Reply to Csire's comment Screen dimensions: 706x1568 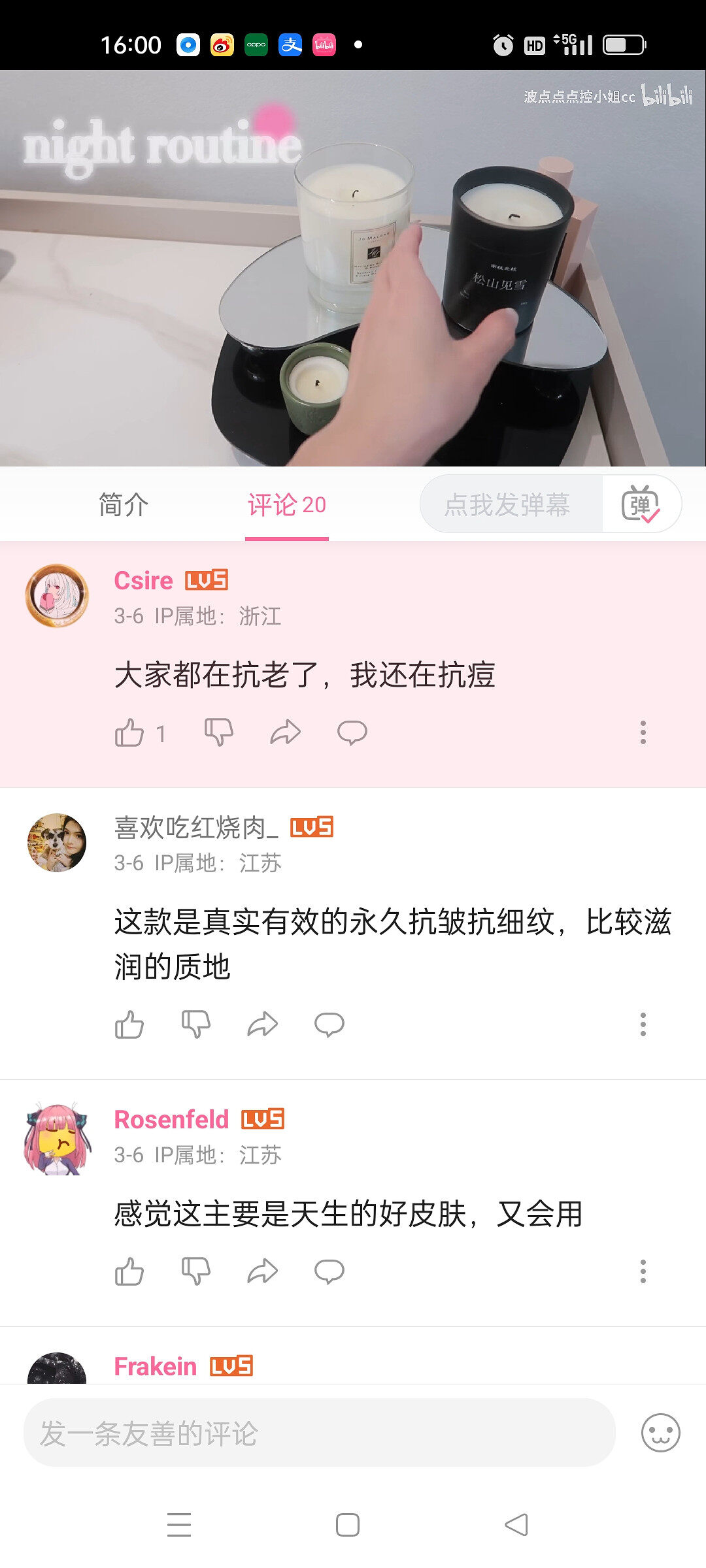(352, 733)
